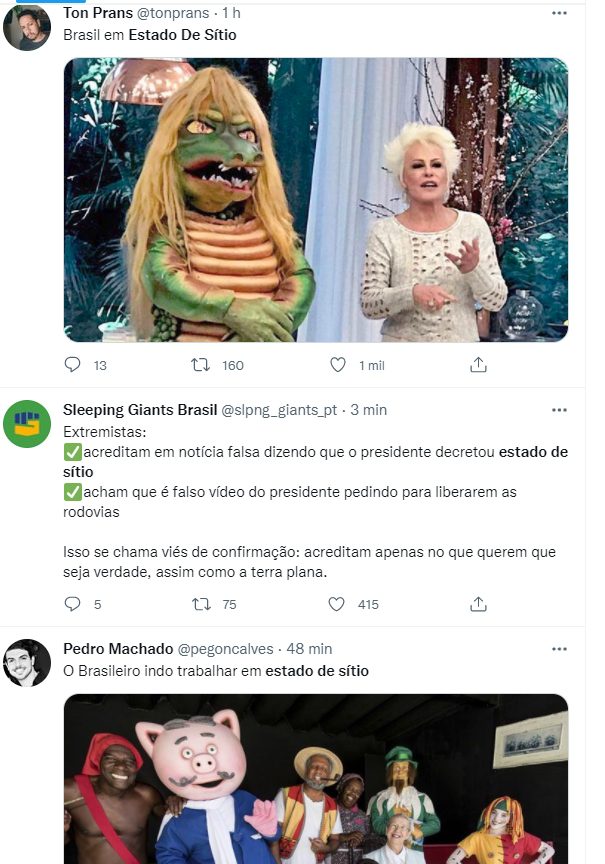Open Pedro Machado's profile picture
605x864 pixels.
click(x=27, y=662)
